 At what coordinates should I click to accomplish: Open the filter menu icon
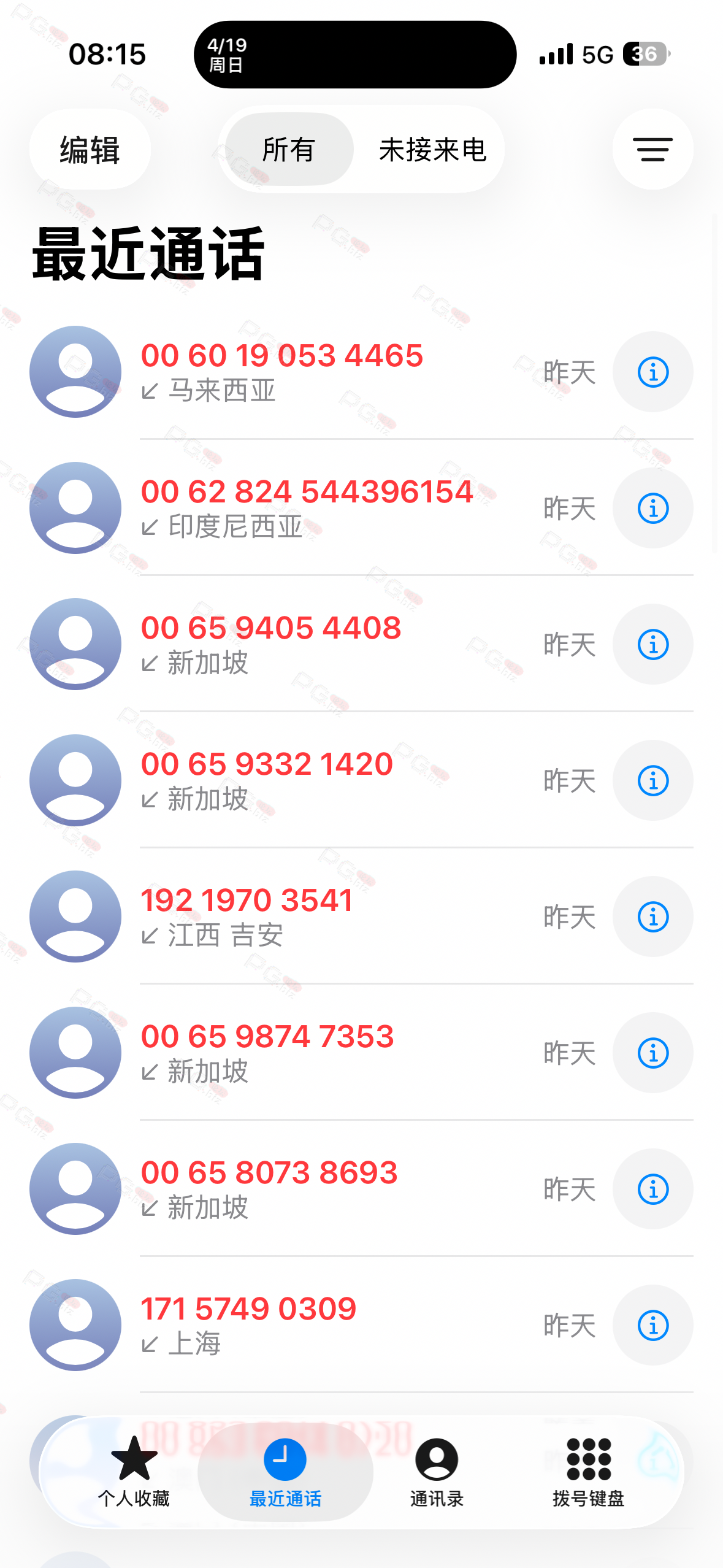[652, 150]
